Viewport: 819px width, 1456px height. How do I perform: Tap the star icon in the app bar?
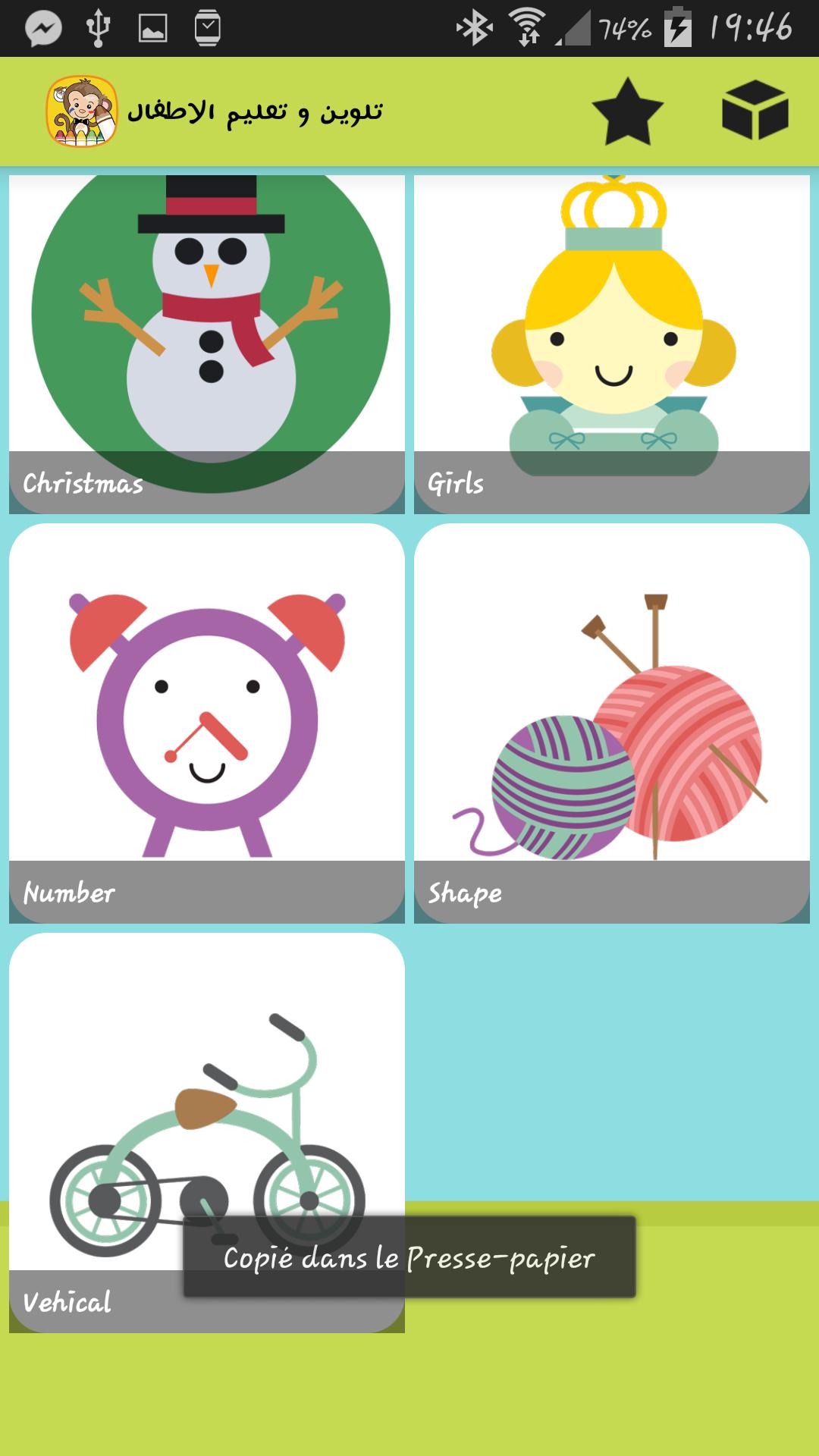point(627,111)
